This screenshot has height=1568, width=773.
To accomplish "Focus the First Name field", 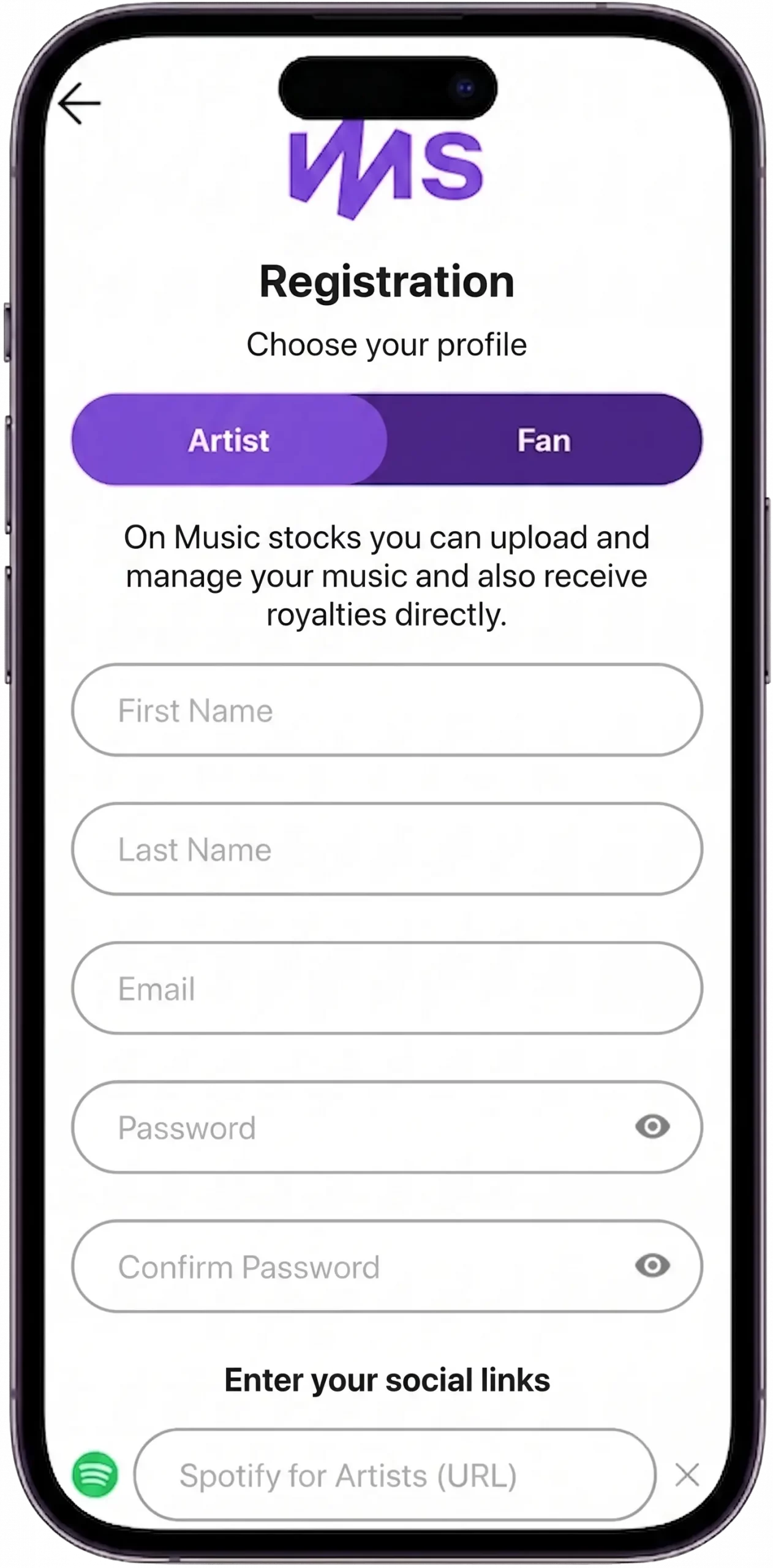I will coord(387,710).
